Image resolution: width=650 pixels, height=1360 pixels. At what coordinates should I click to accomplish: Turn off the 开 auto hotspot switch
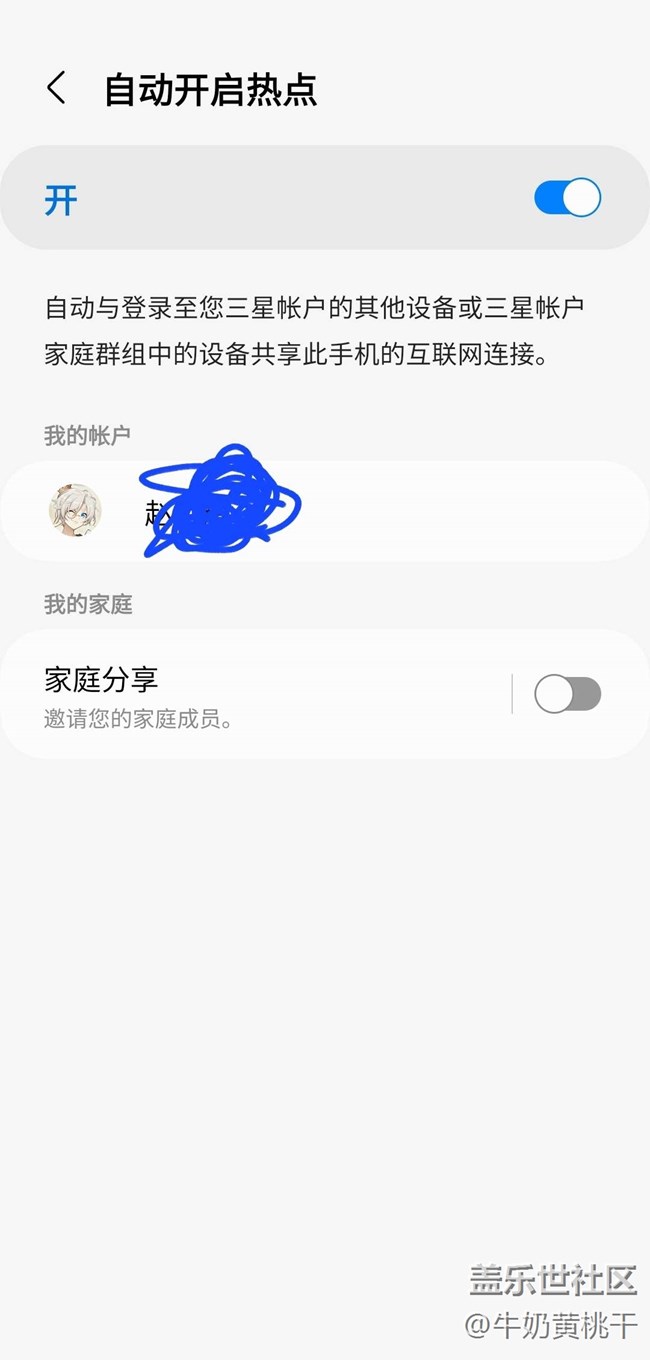pos(567,198)
